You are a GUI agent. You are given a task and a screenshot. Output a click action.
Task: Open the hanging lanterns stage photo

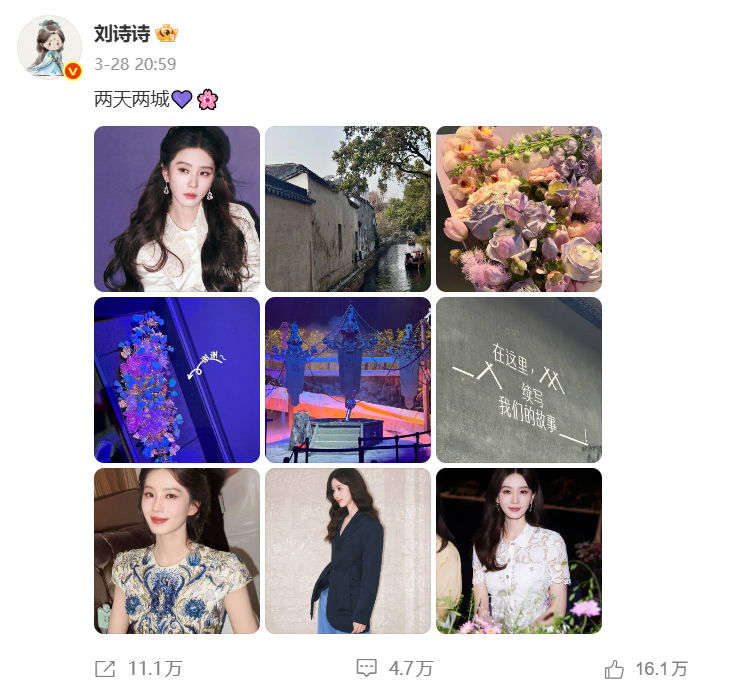(348, 380)
